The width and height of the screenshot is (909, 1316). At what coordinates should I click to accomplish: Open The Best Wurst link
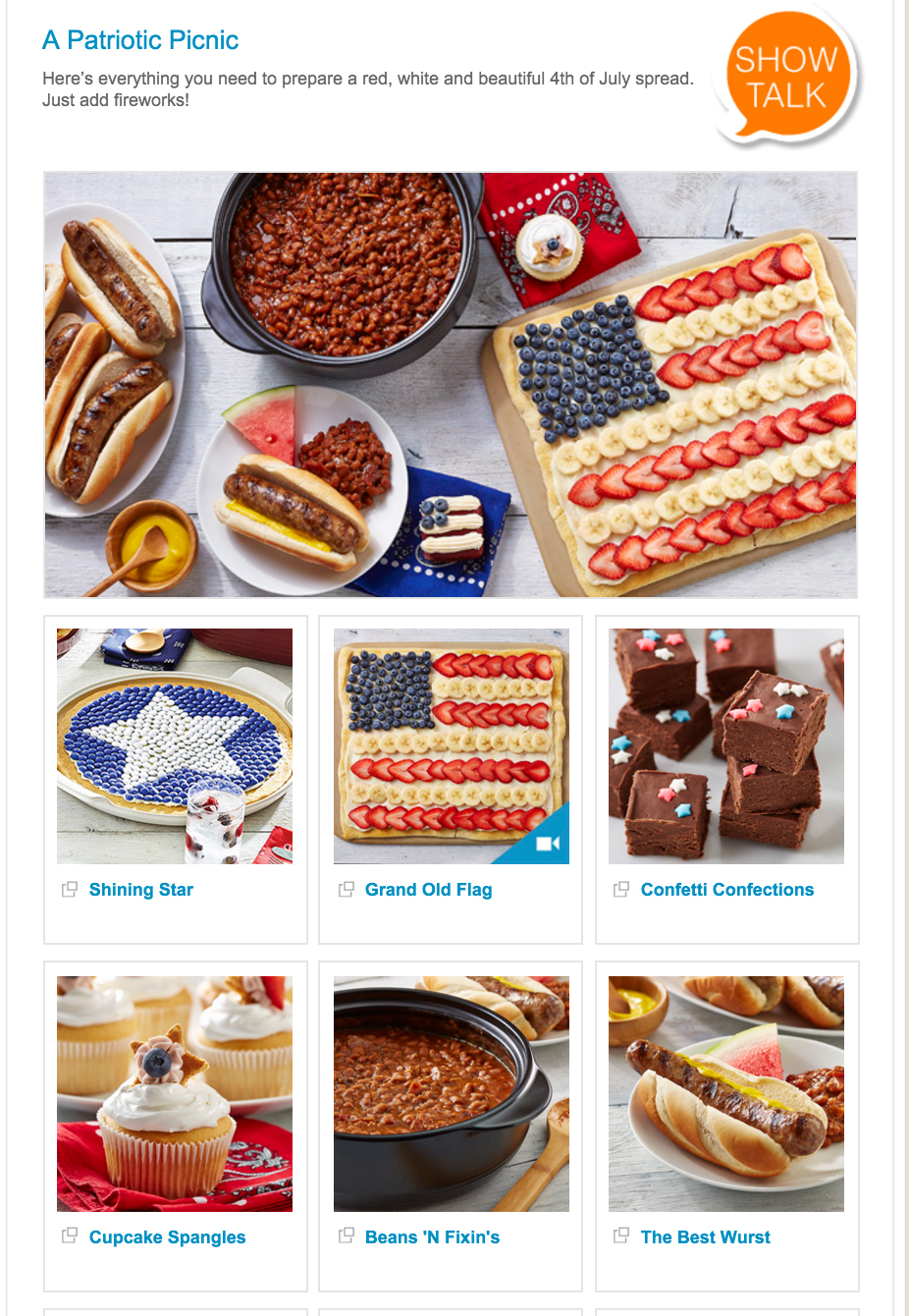[x=705, y=1237]
